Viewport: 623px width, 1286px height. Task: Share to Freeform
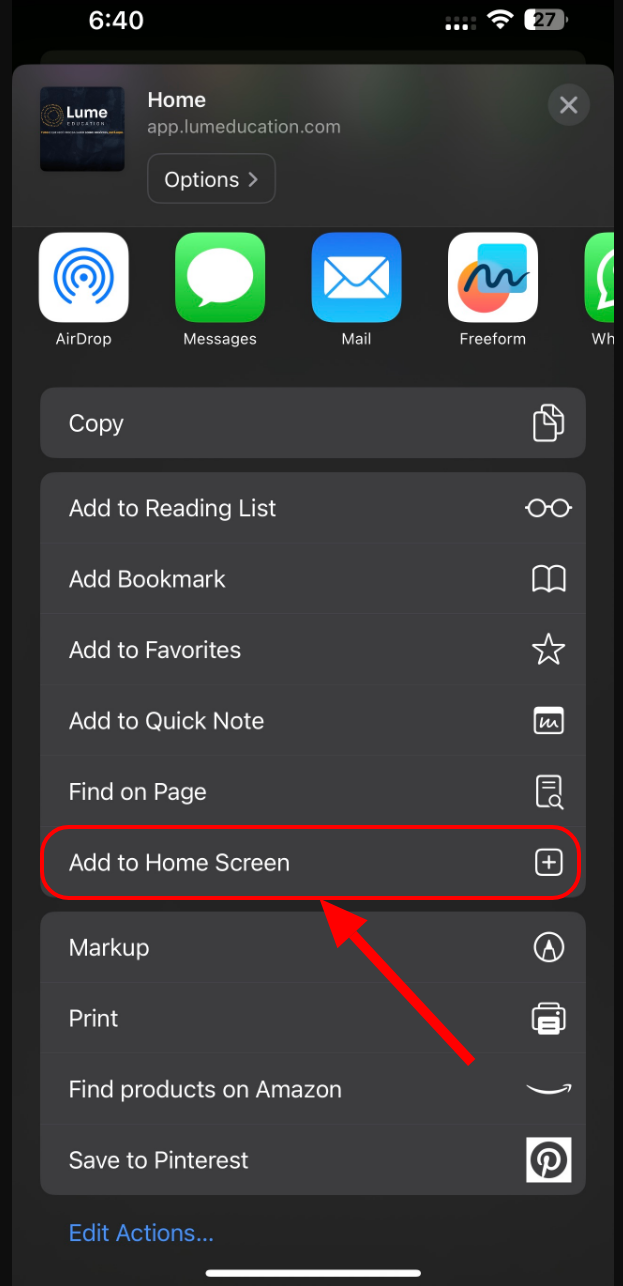[492, 290]
